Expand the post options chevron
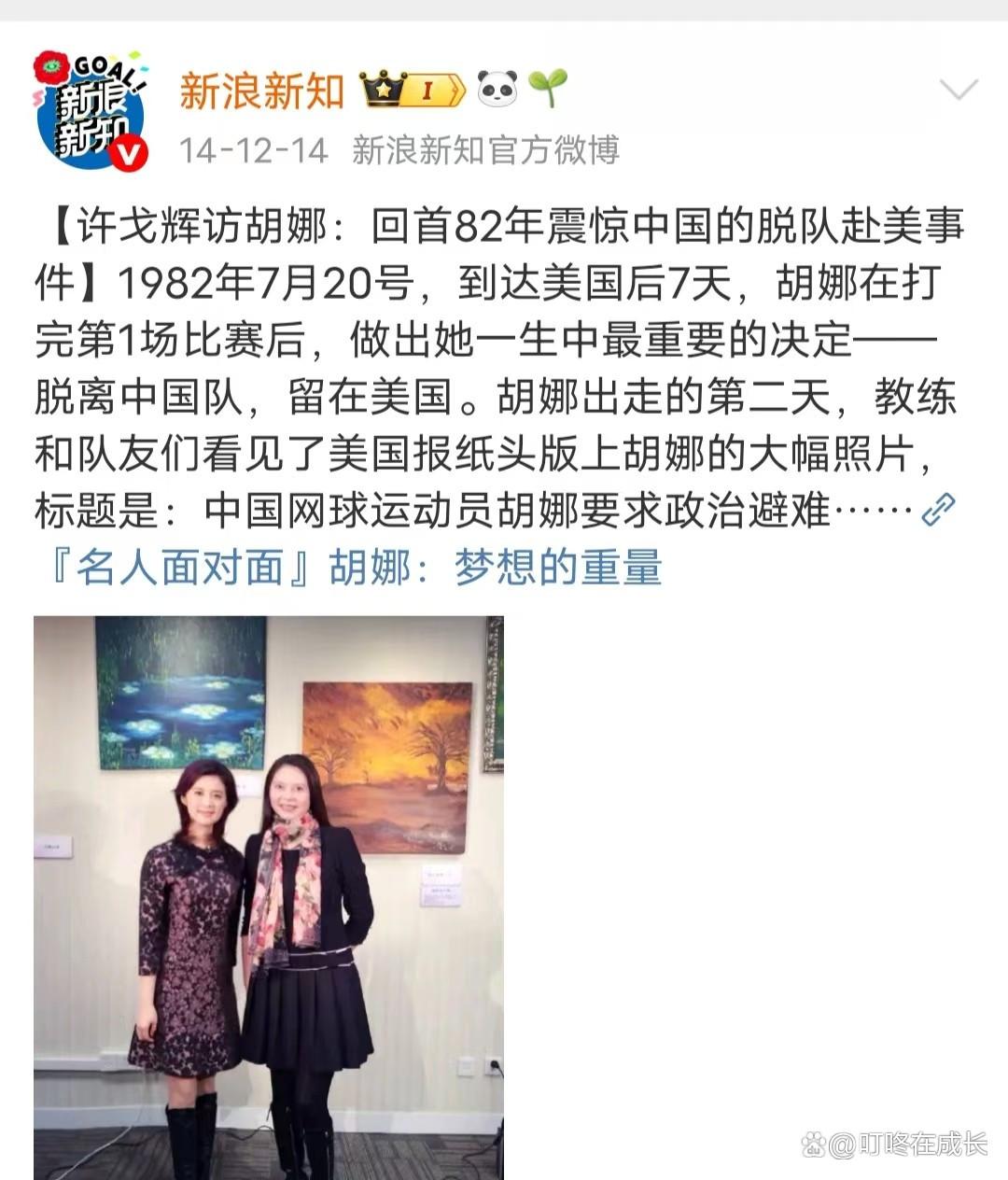The width and height of the screenshot is (1008, 1180). click(x=959, y=91)
